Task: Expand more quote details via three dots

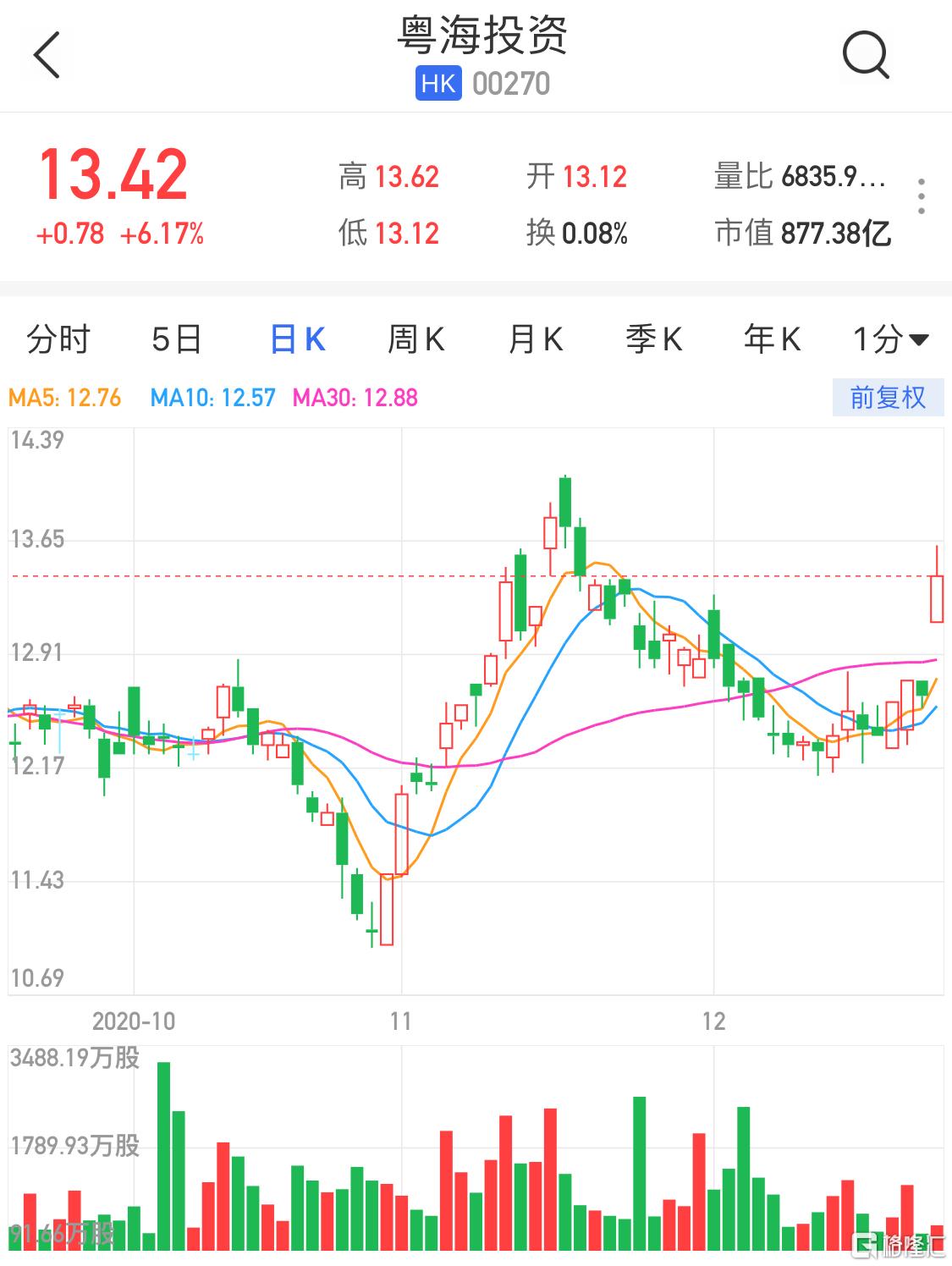Action: [922, 196]
